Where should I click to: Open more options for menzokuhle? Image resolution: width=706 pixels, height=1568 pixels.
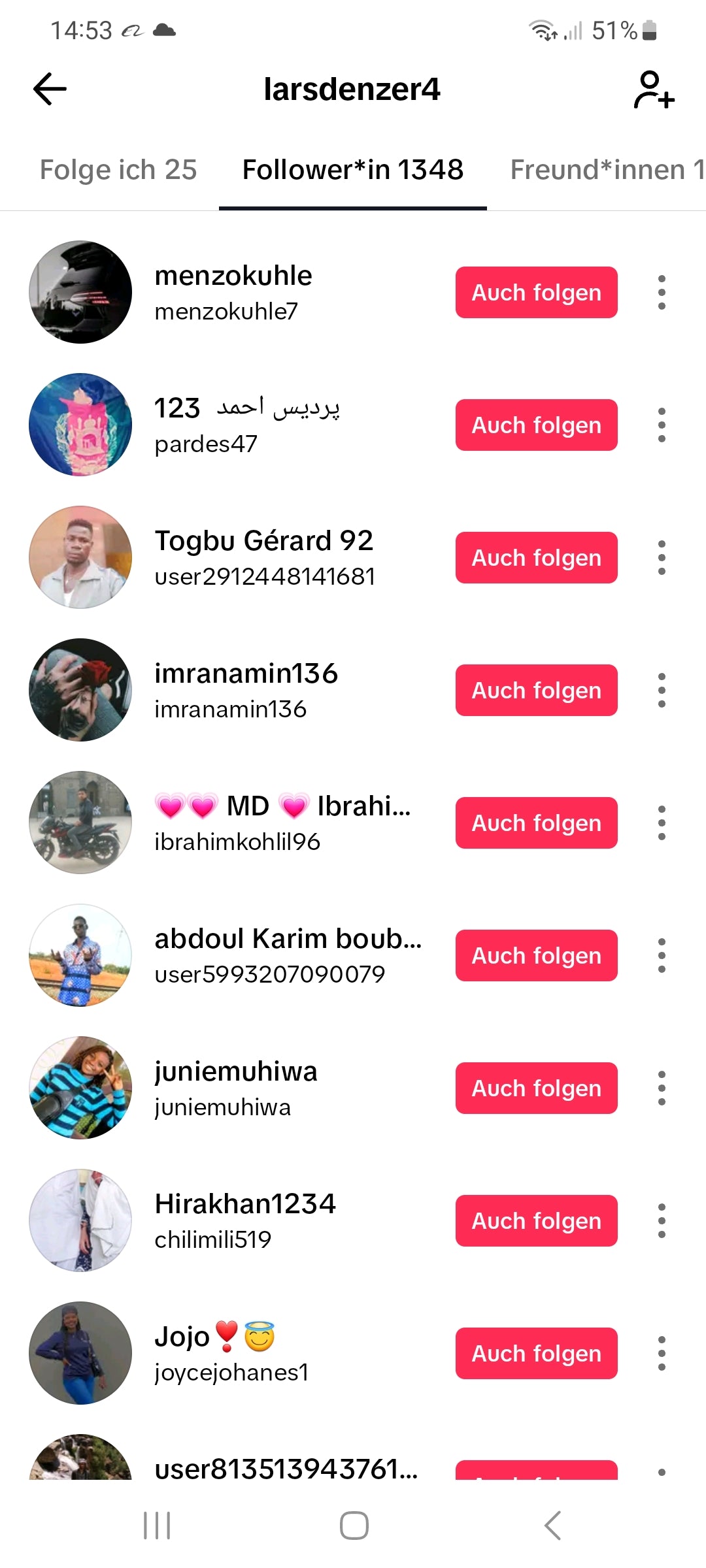662,293
